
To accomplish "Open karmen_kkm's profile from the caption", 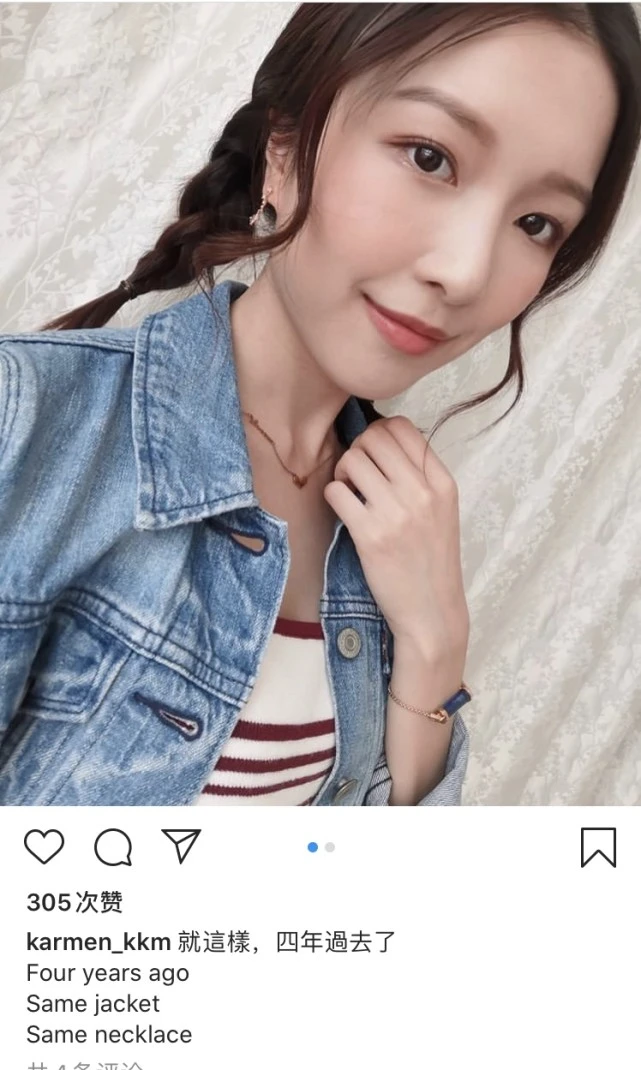I will click(x=98, y=941).
